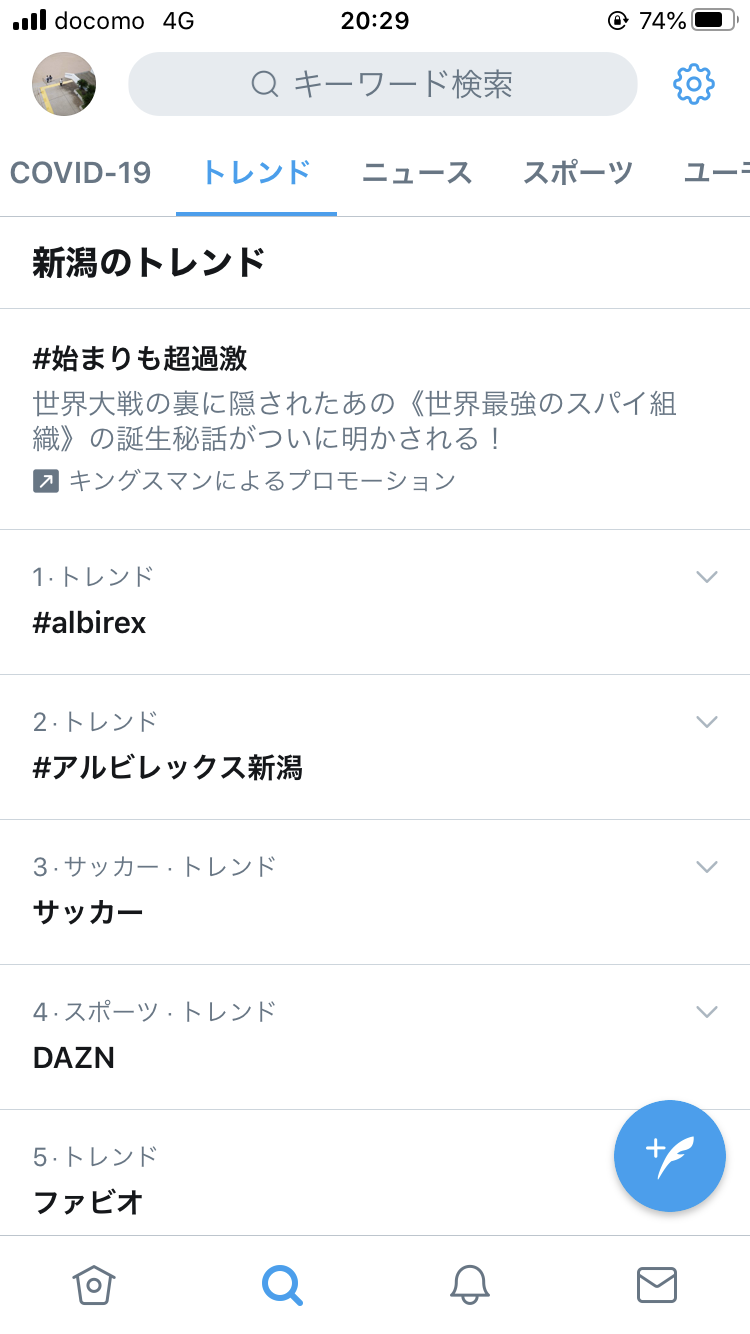Switch to the COVID-19 tab

pos(80,172)
